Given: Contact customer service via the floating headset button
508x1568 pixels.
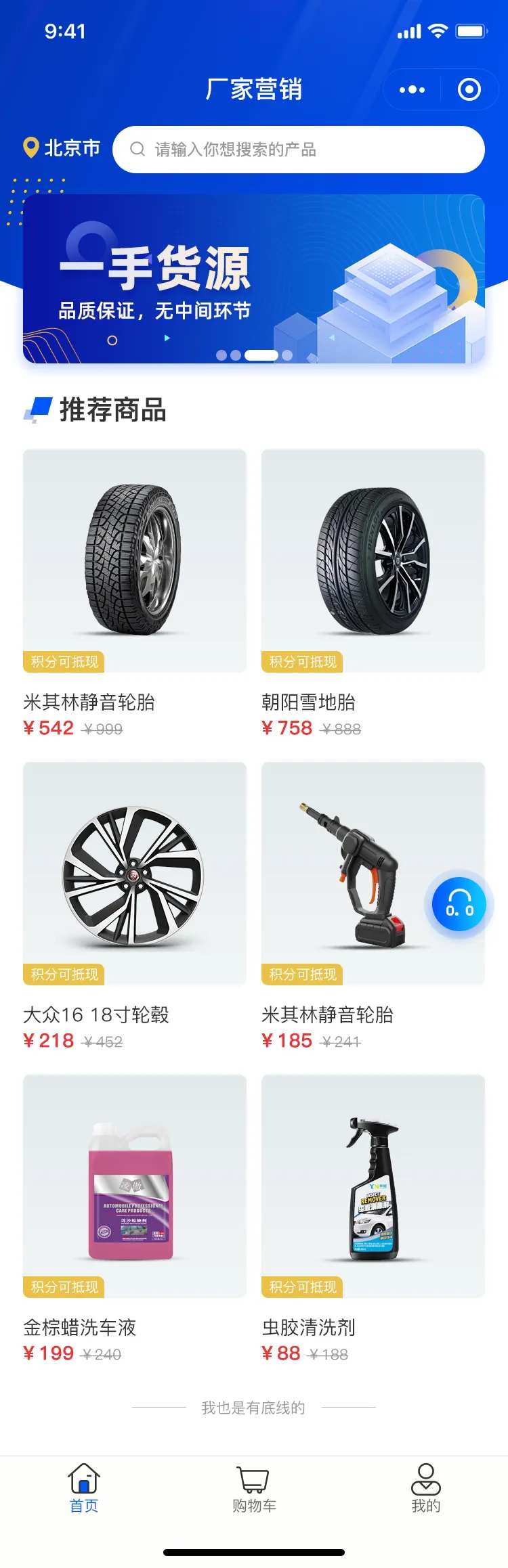Looking at the screenshot, I should pos(459,904).
